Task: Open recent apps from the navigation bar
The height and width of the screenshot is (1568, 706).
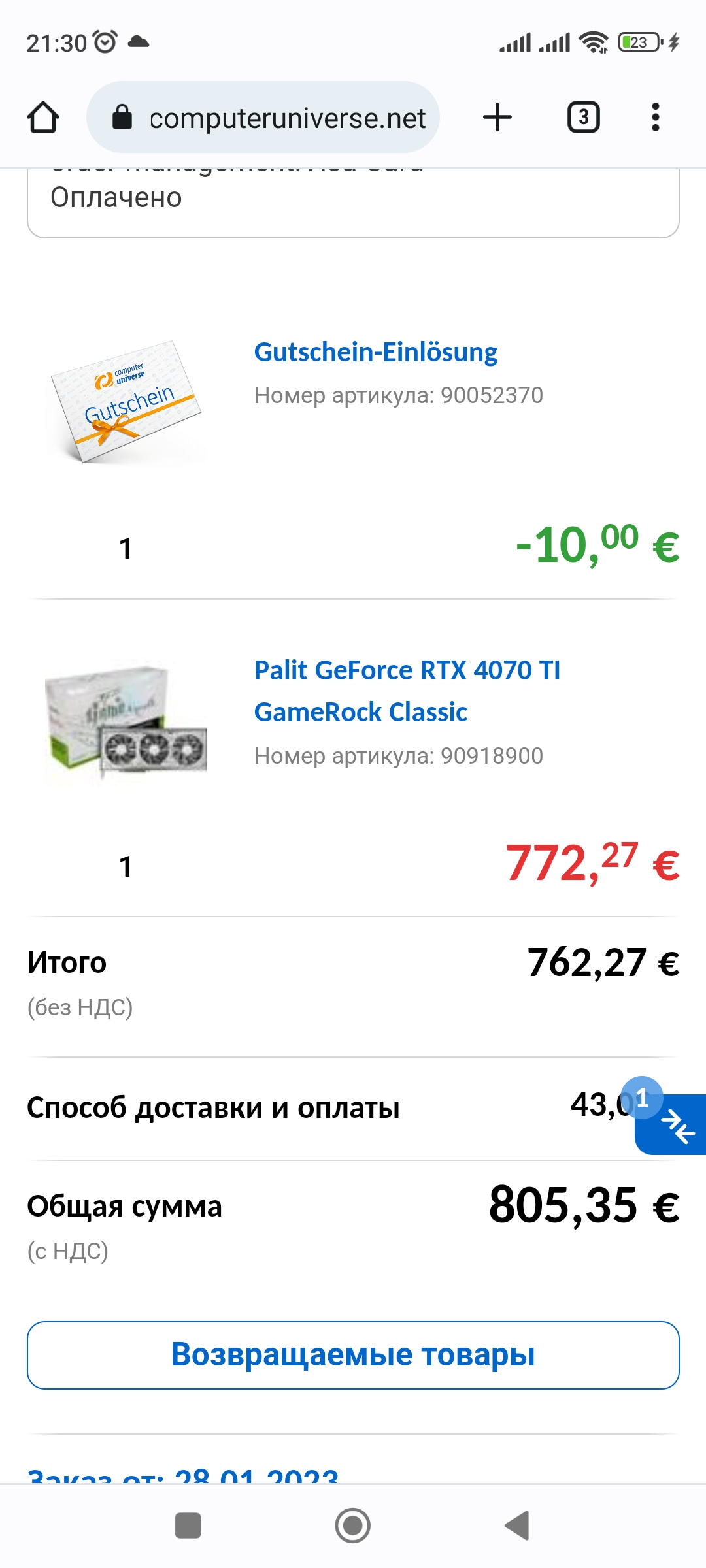Action: 188,1526
